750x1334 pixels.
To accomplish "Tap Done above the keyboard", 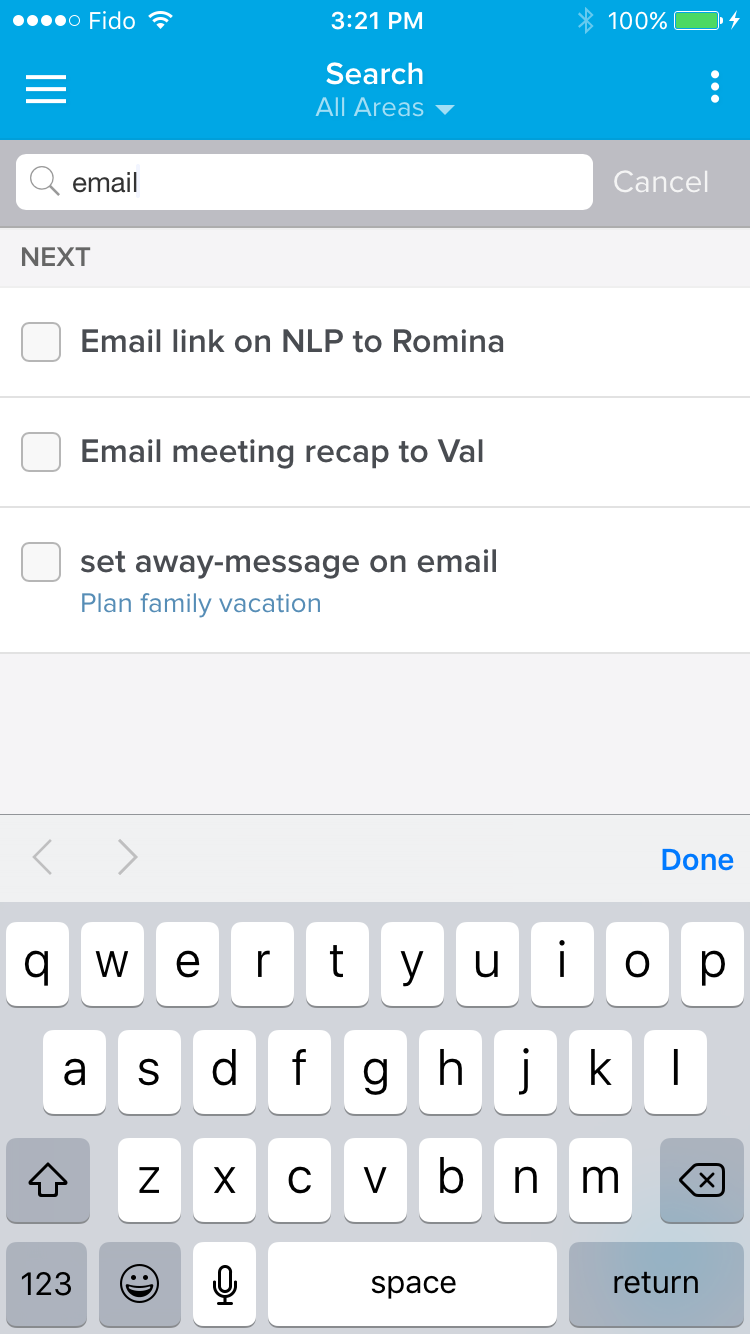I will [697, 860].
